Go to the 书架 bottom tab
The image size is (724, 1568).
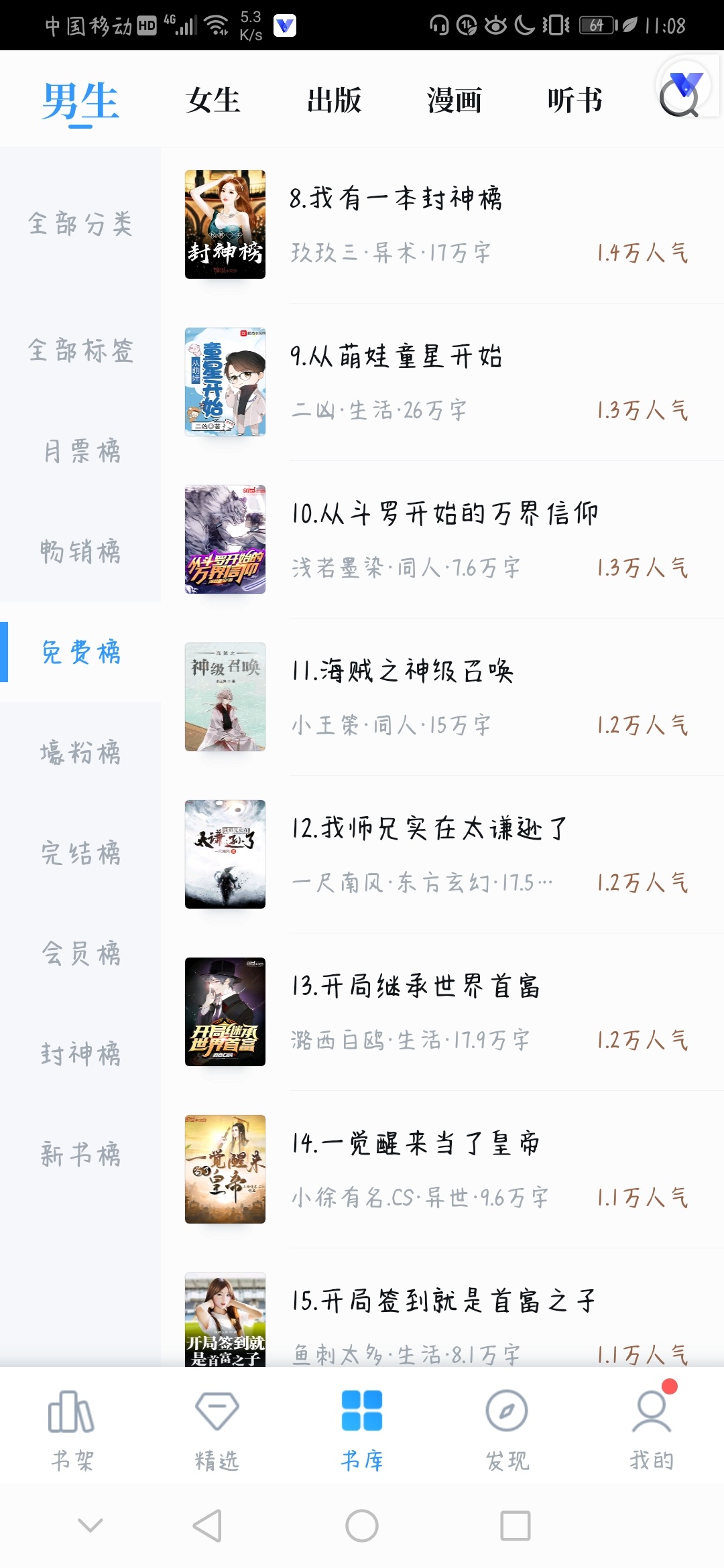coord(72,1429)
